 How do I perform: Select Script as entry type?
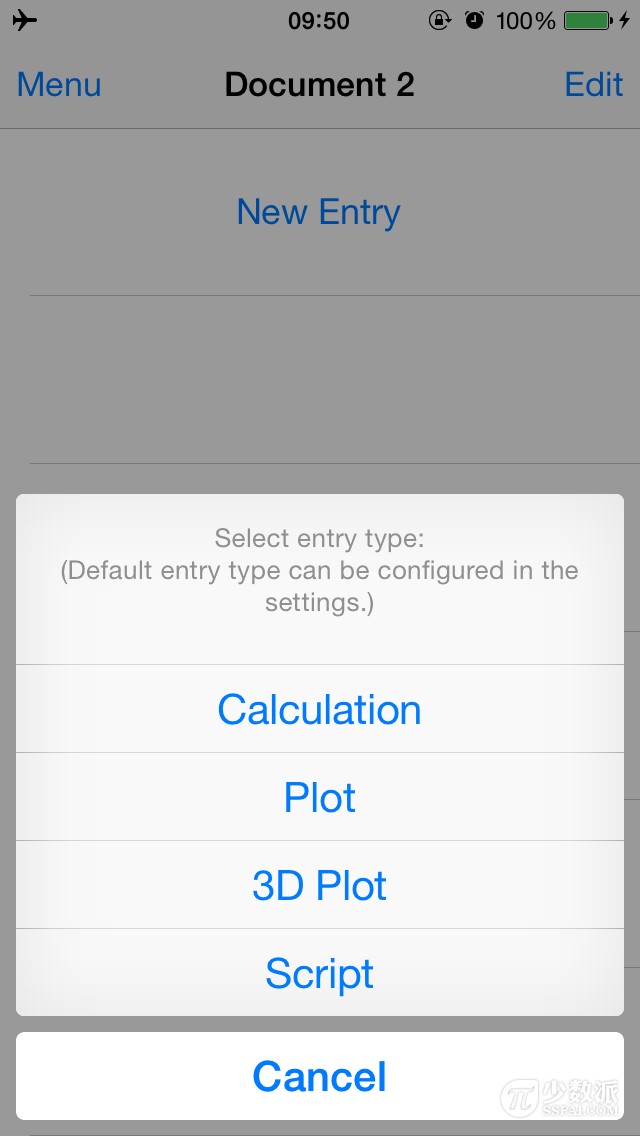[320, 973]
